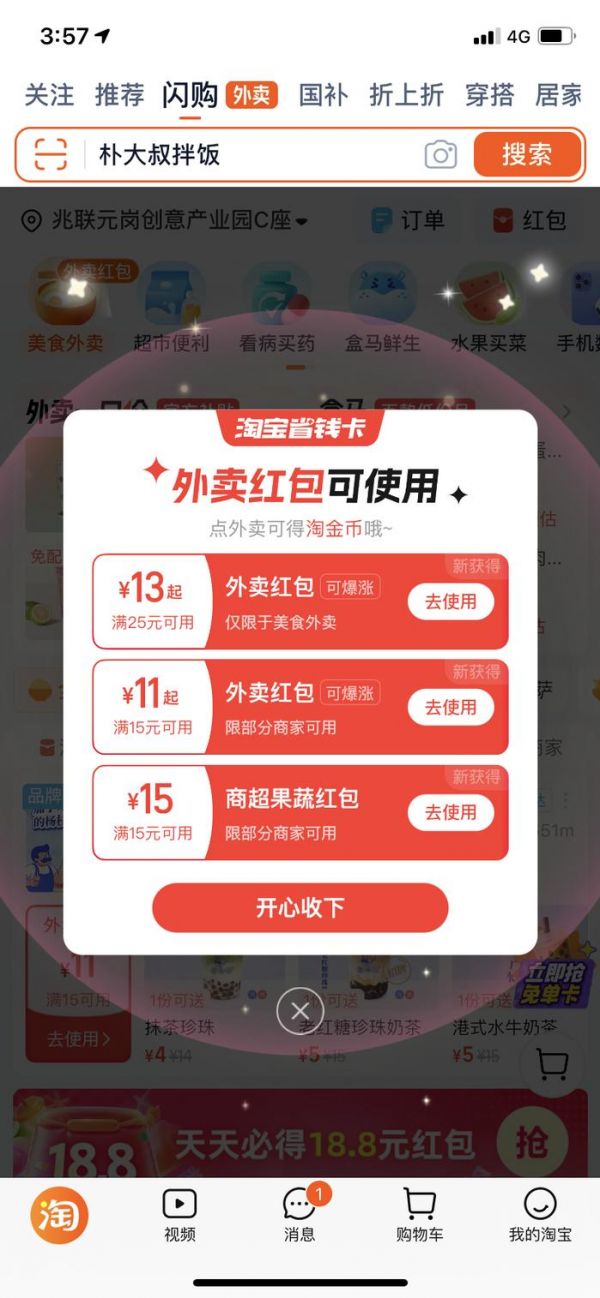Open 视频 in the bottom navigation
Viewport: 600px width, 1298px height.
coord(180,1215)
